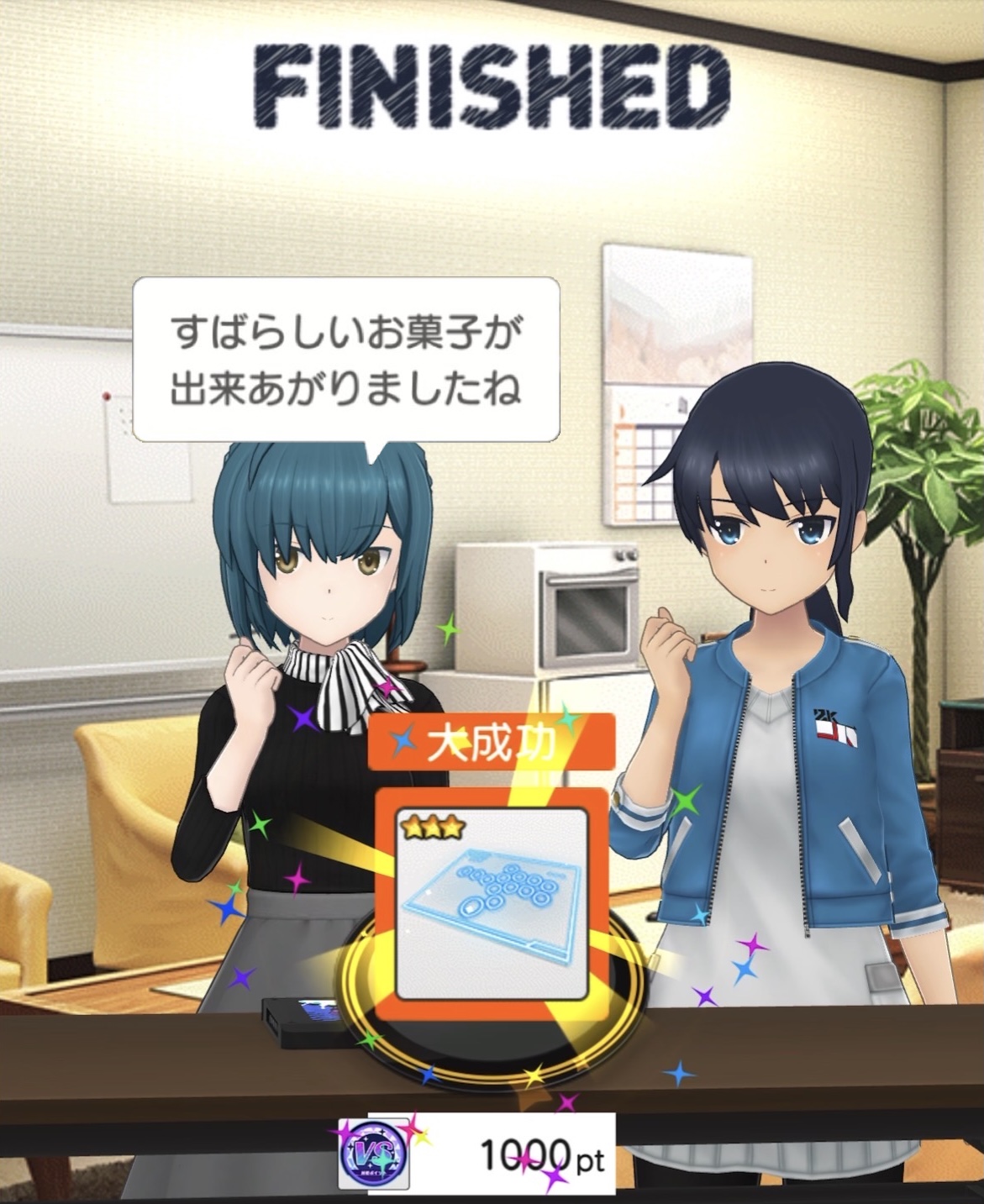Image resolution: width=984 pixels, height=1204 pixels.
Task: Tap the three-star reward item card
Action: (491, 904)
